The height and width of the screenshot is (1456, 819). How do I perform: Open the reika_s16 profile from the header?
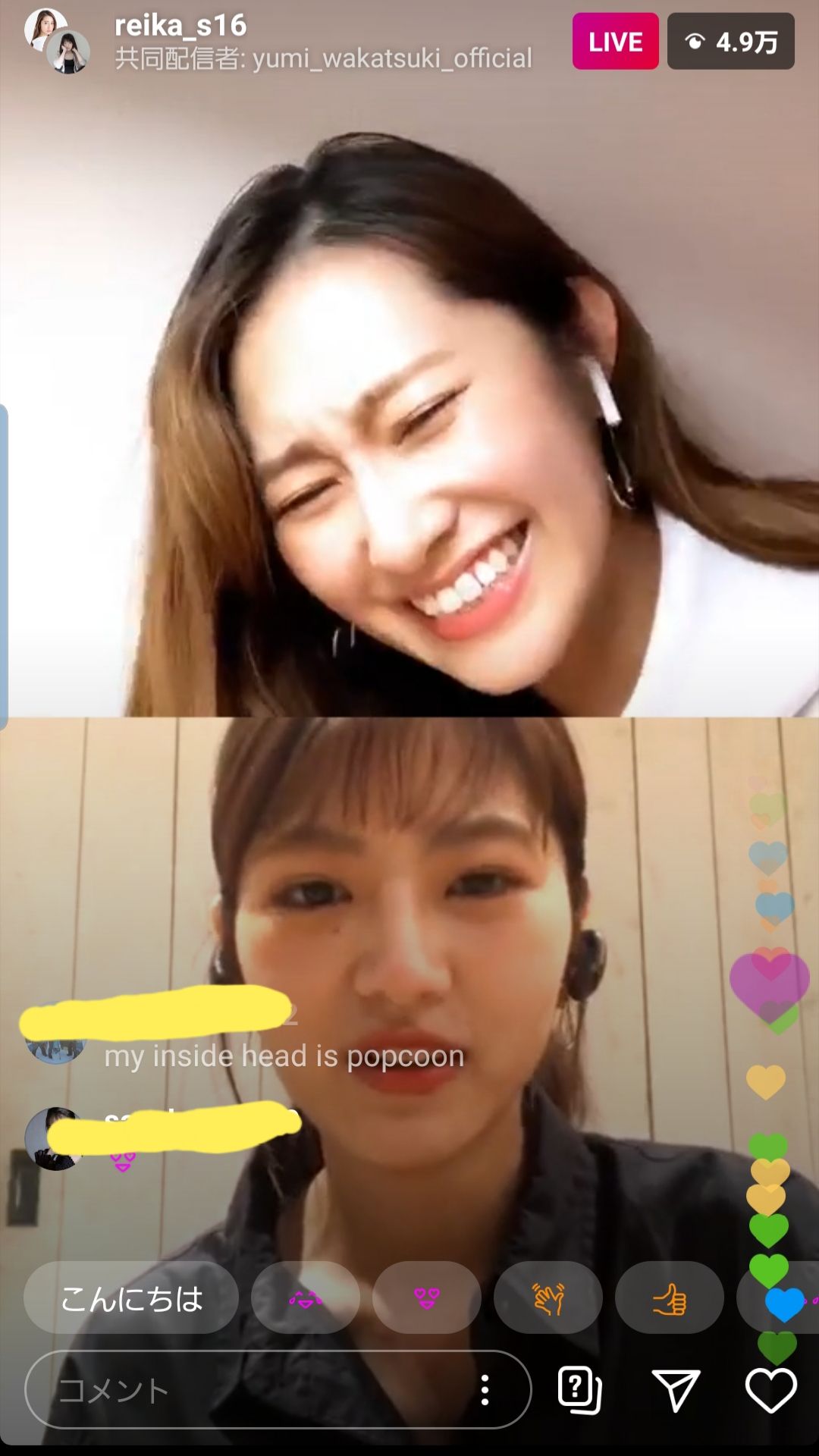click(x=180, y=26)
